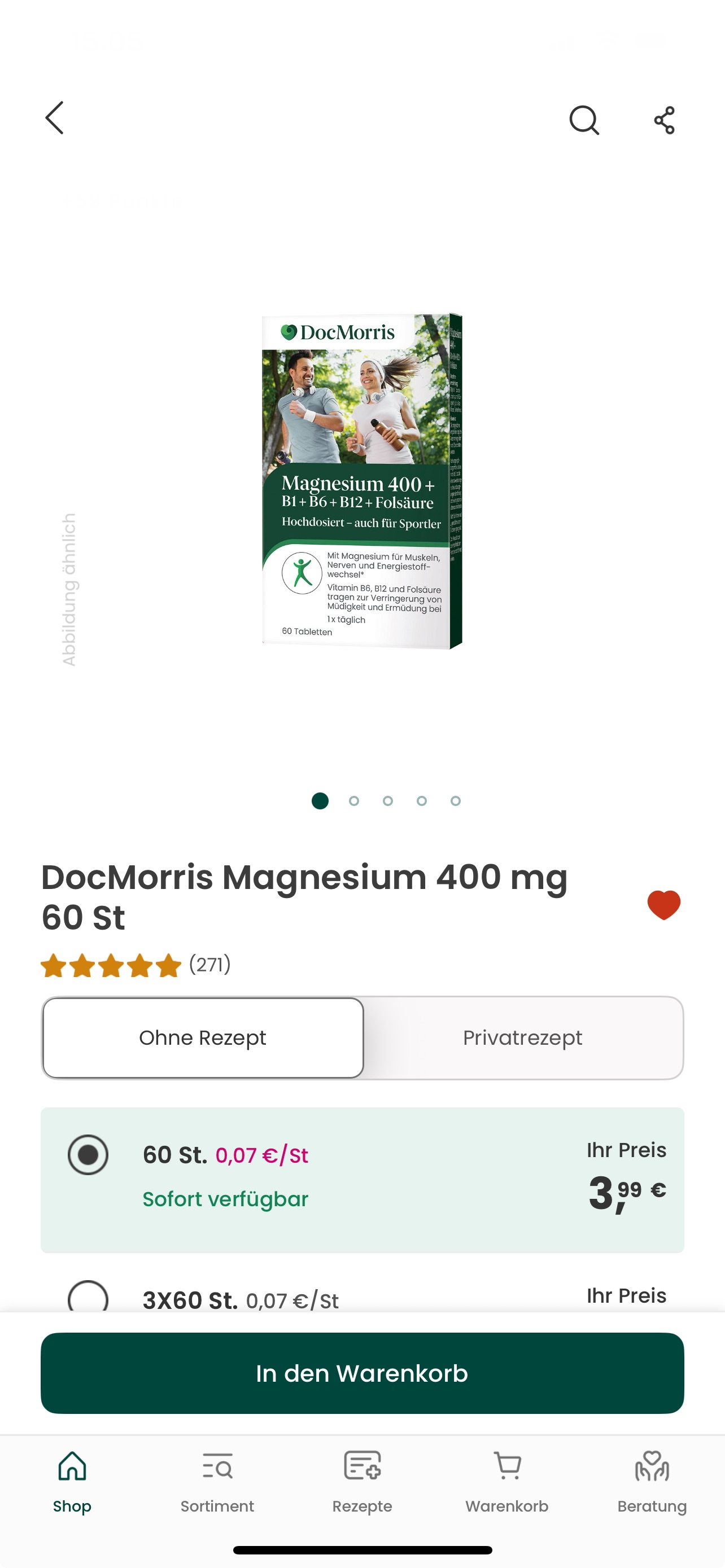Go to the Shop tab
725x1568 pixels.
(x=72, y=1482)
